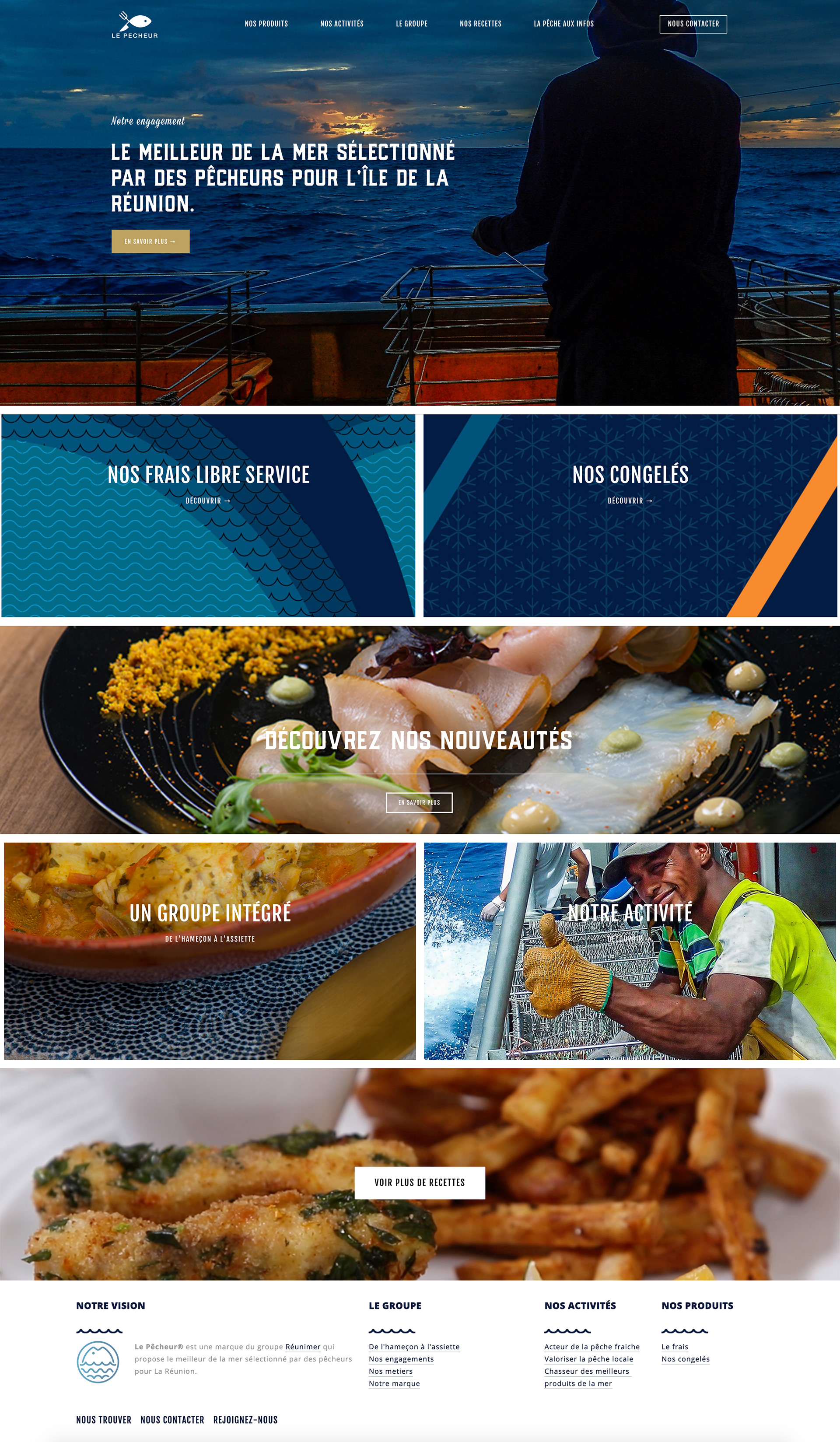Image resolution: width=840 pixels, height=1442 pixels.
Task: Open La Pêche aux Infos
Action: click(563, 24)
